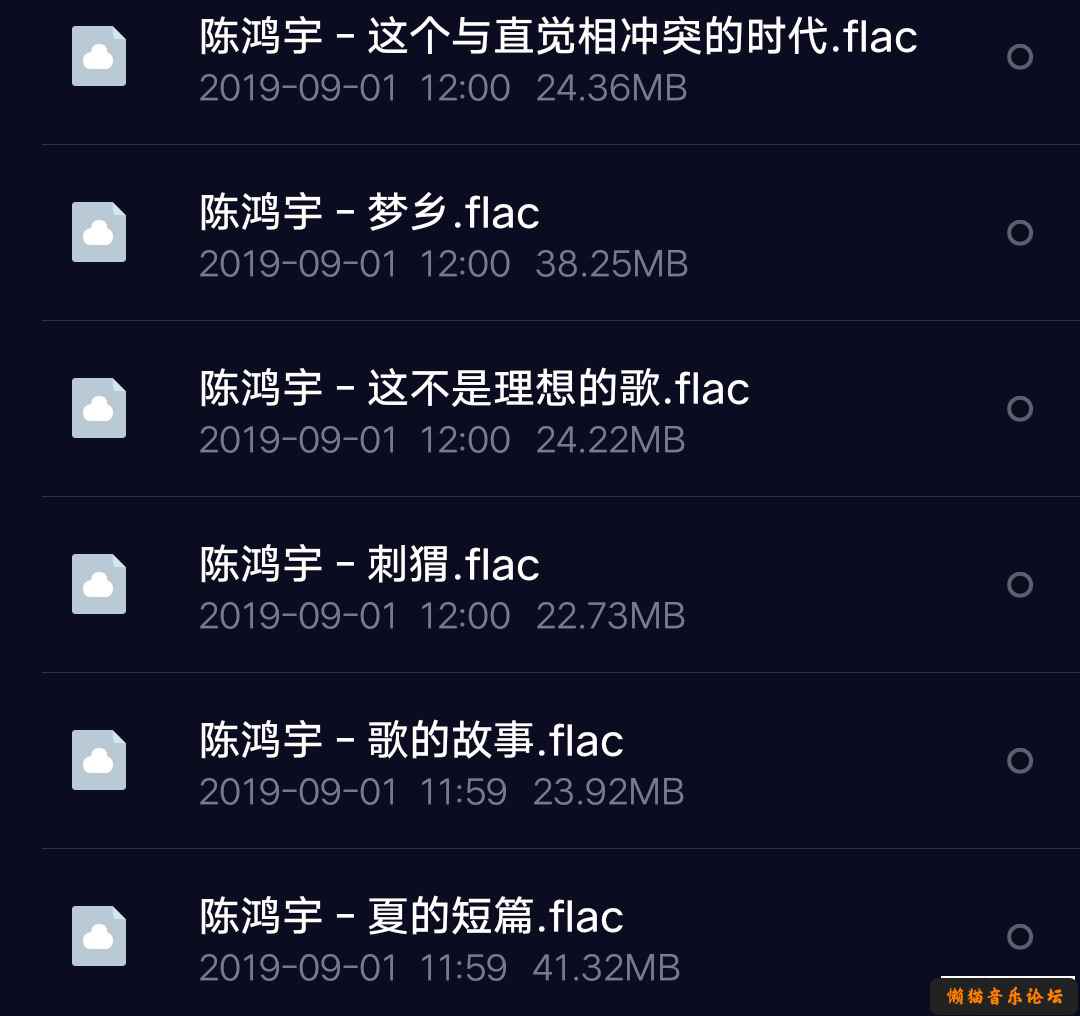Select the 这不是理想的歌.flac file circle
The height and width of the screenshot is (1016, 1080).
(1019, 409)
